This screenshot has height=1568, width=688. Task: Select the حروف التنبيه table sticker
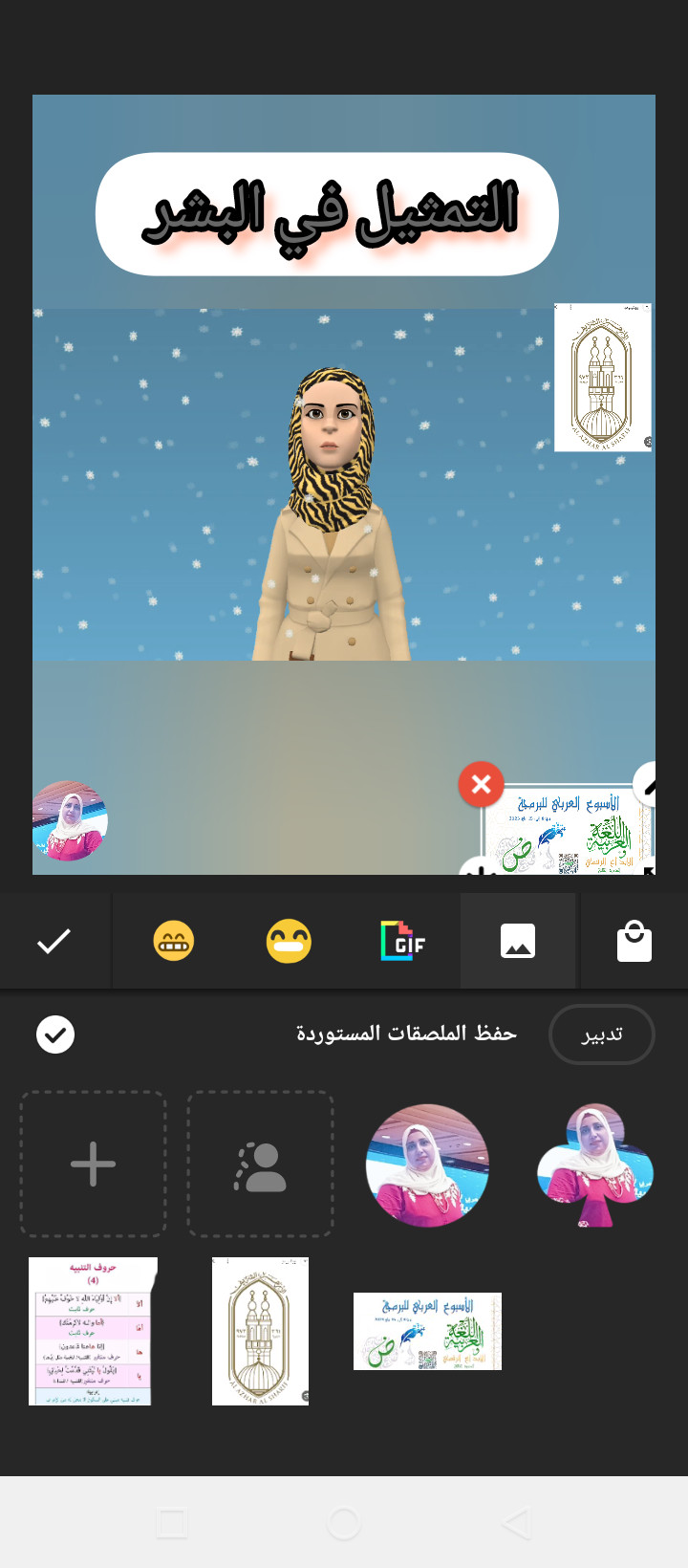(x=93, y=1331)
